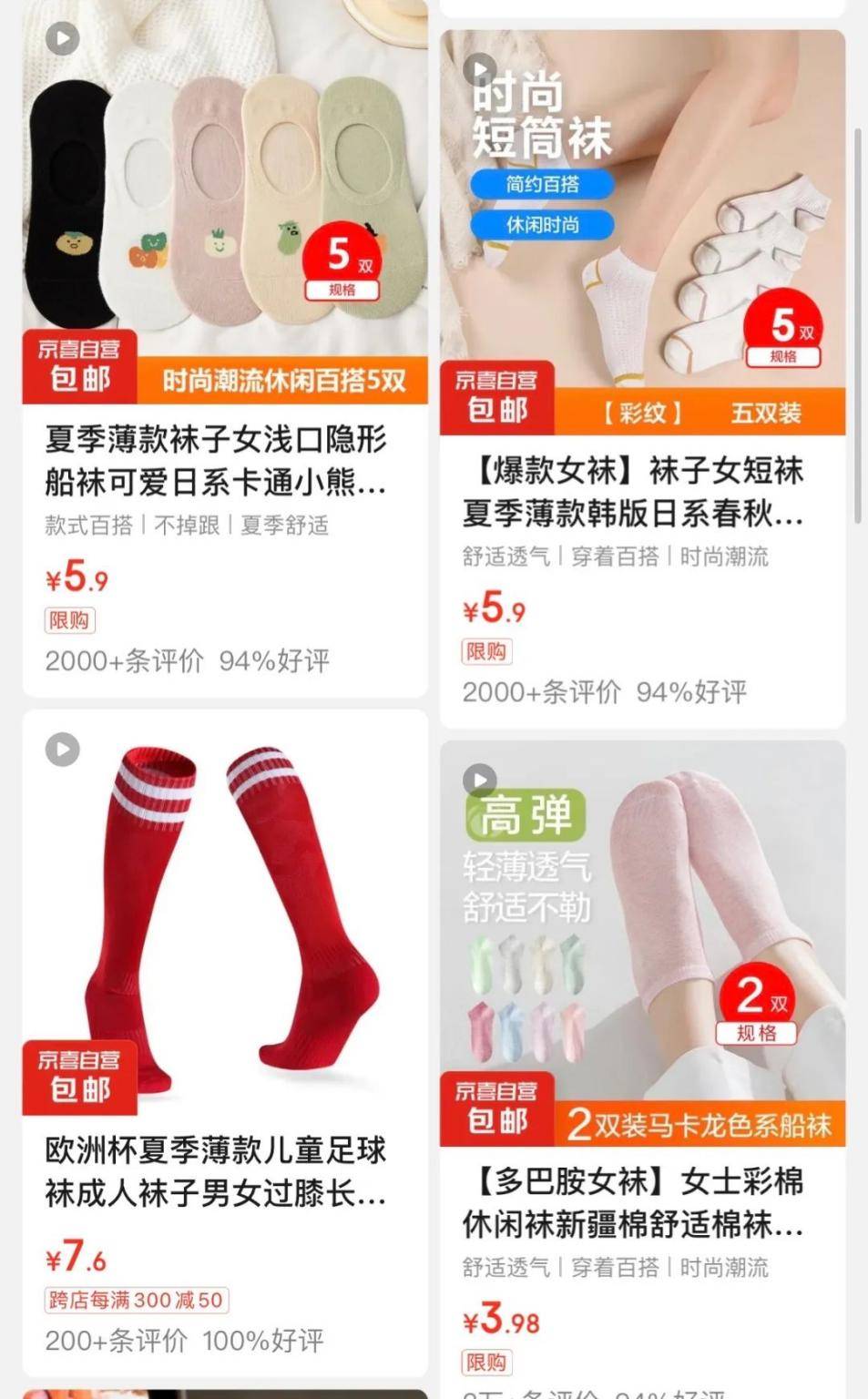This screenshot has height=1399, width=868.
Task: Open the 彩纹 五双装 banner tab
Action: [701, 413]
